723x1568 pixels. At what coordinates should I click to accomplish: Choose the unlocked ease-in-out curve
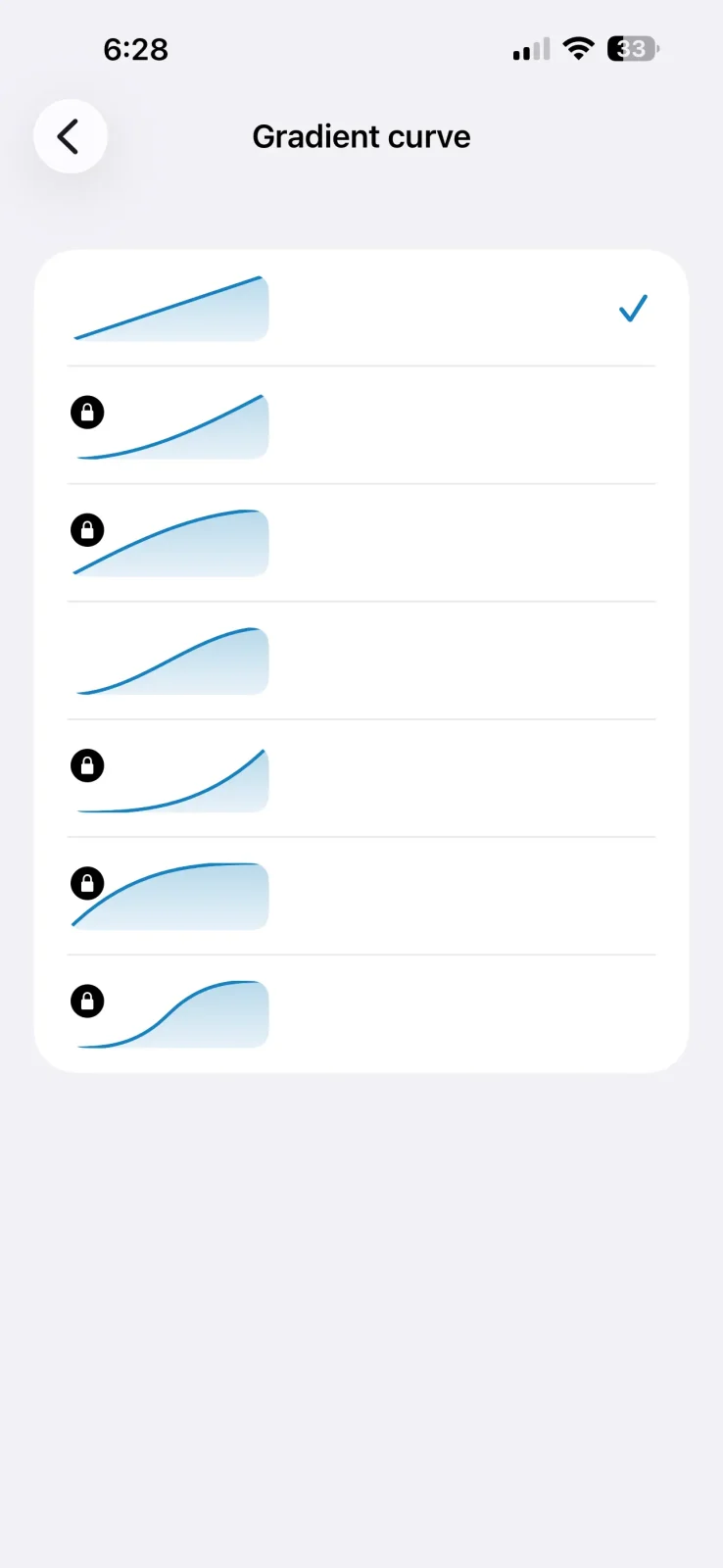click(362, 660)
